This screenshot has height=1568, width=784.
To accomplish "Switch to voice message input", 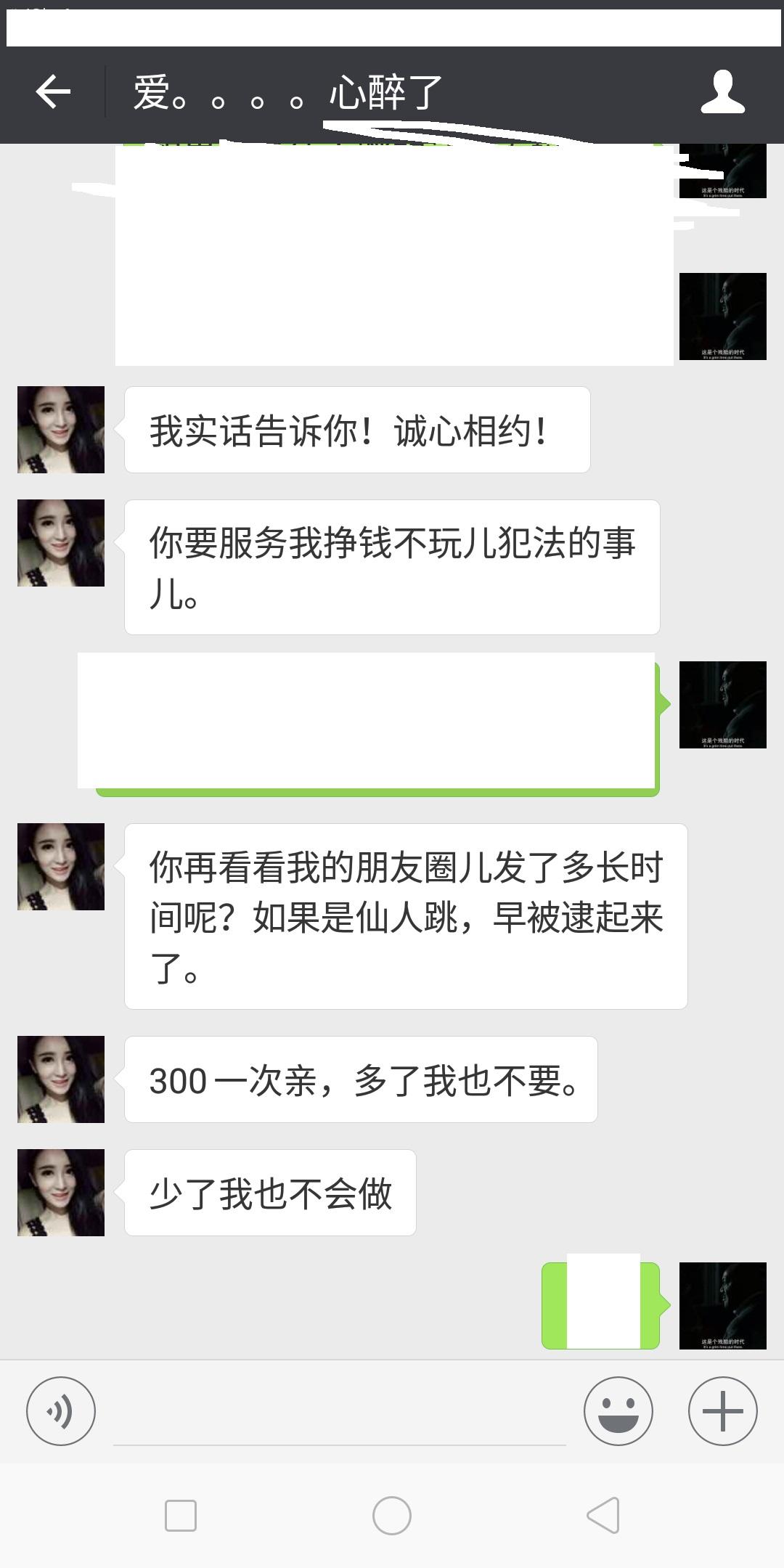I will pyautogui.click(x=61, y=1411).
